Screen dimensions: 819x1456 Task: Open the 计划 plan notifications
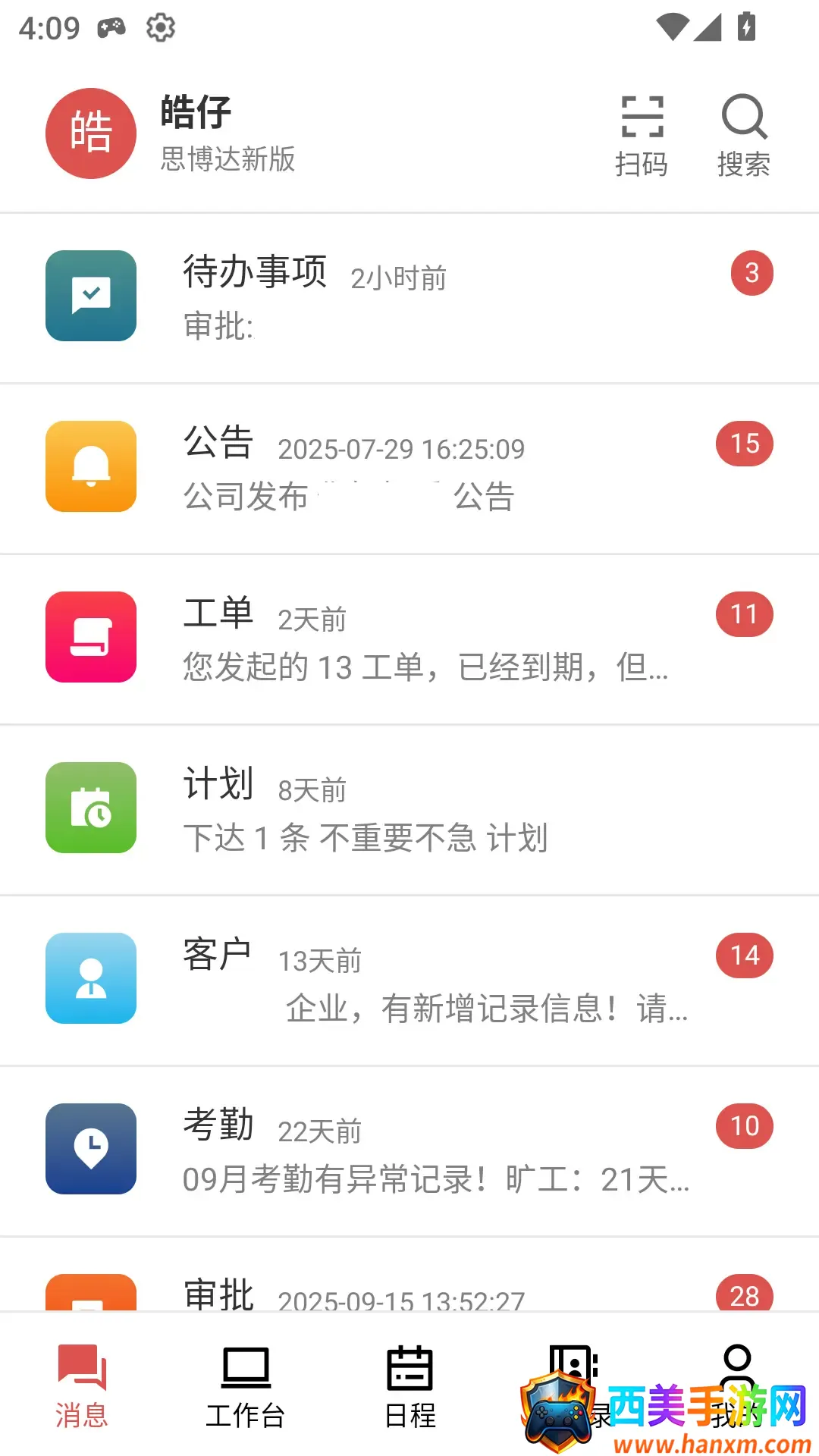click(x=409, y=810)
